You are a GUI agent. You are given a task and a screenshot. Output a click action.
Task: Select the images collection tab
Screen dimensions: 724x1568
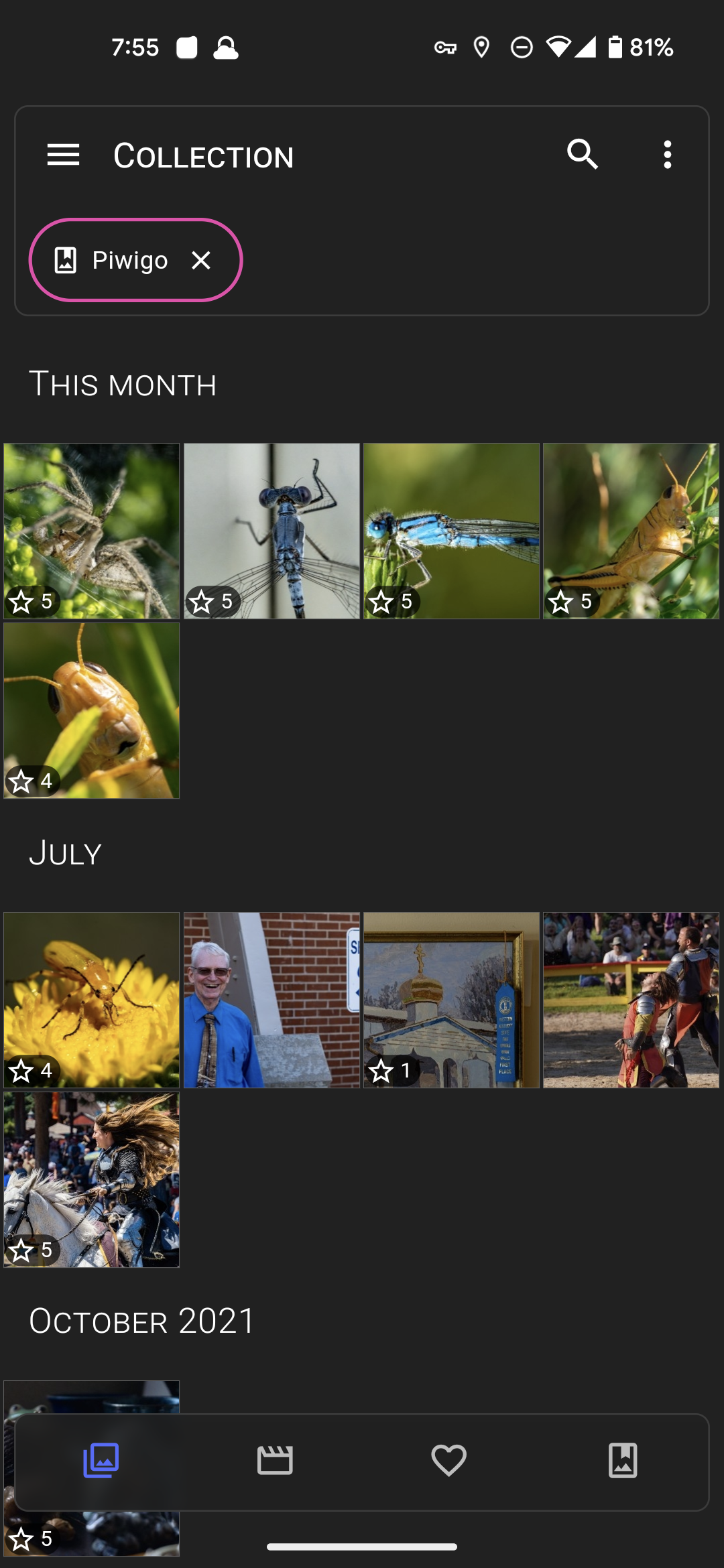pyautogui.click(x=101, y=1461)
